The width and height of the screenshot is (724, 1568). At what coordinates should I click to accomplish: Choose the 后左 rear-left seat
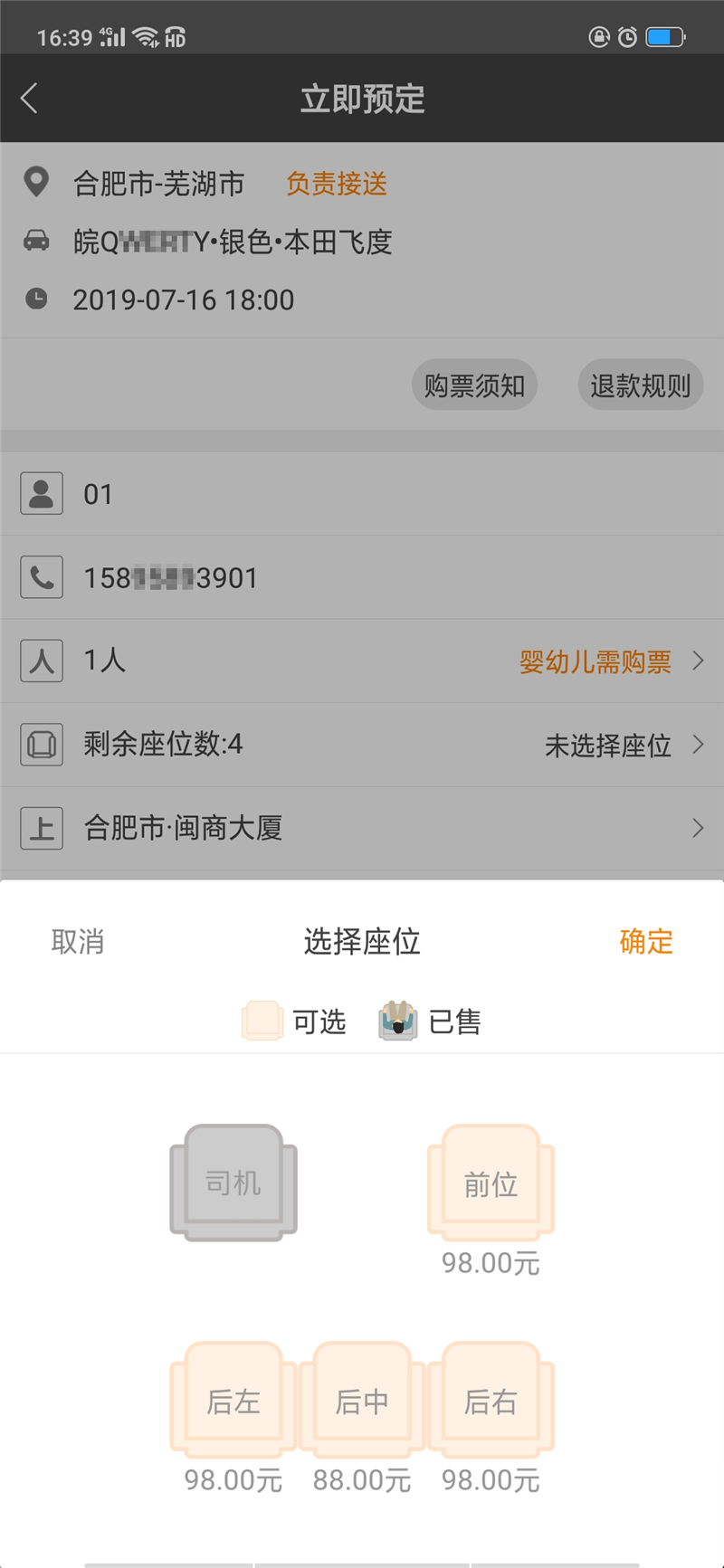point(233,1399)
